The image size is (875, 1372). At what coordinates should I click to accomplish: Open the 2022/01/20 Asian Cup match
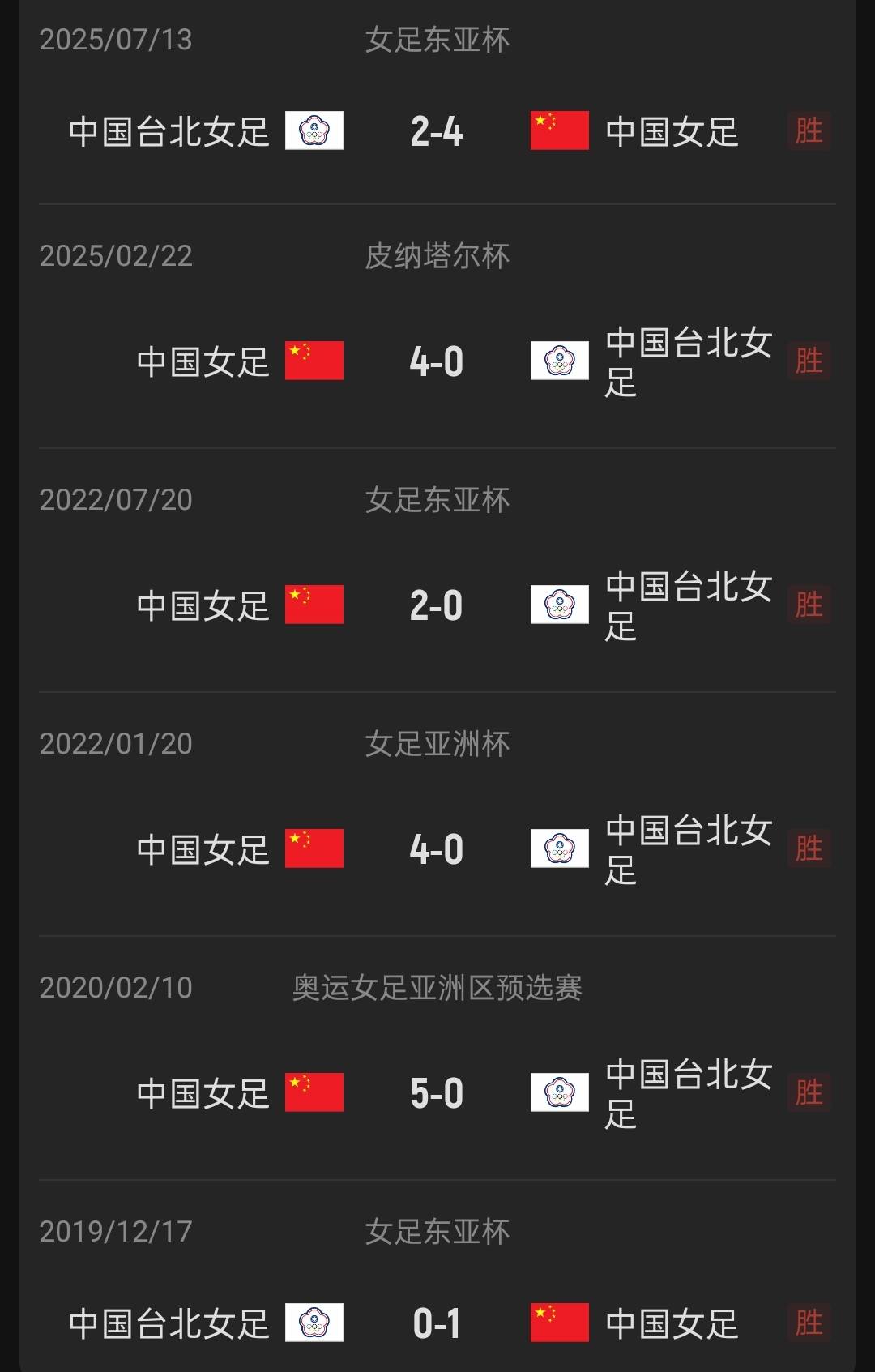tap(437, 849)
